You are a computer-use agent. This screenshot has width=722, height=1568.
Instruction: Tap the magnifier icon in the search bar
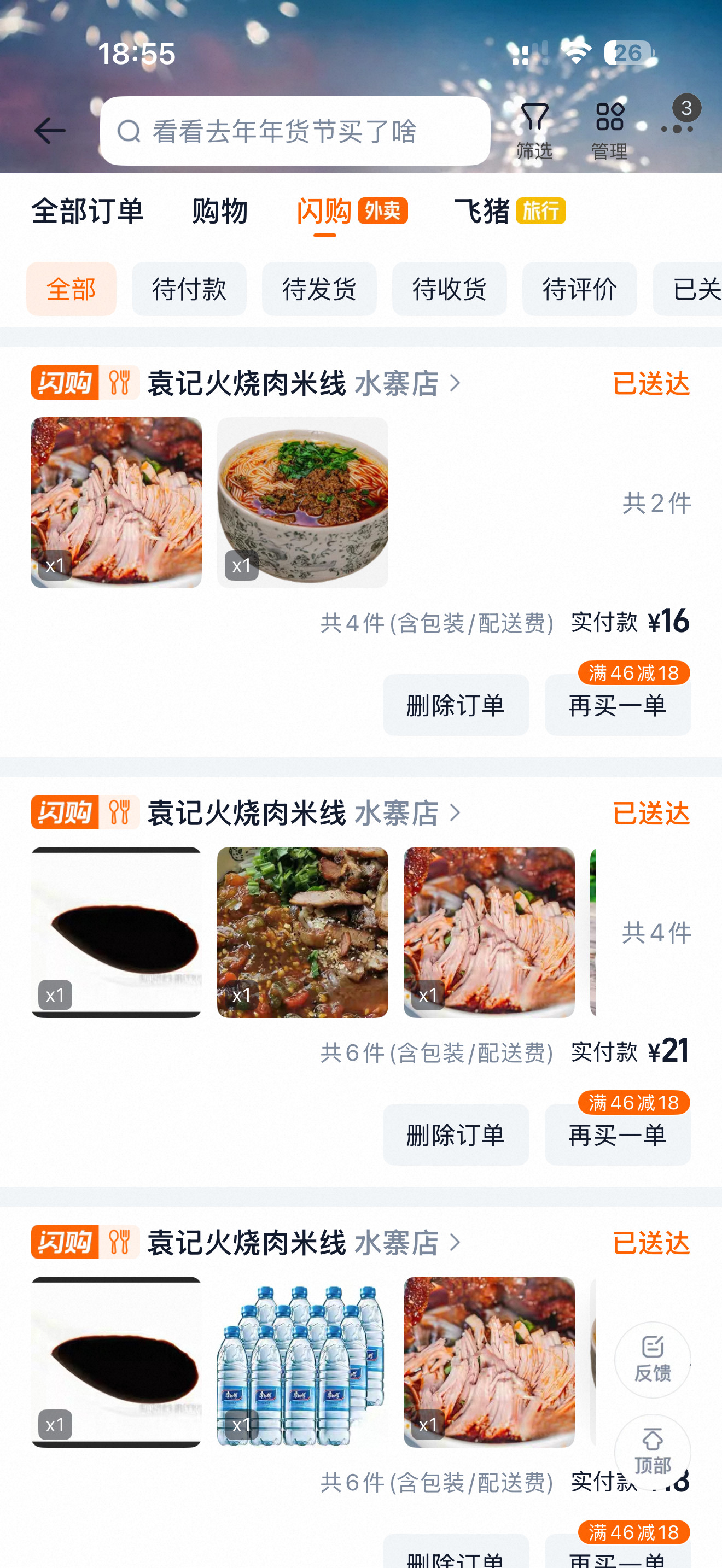[x=128, y=131]
